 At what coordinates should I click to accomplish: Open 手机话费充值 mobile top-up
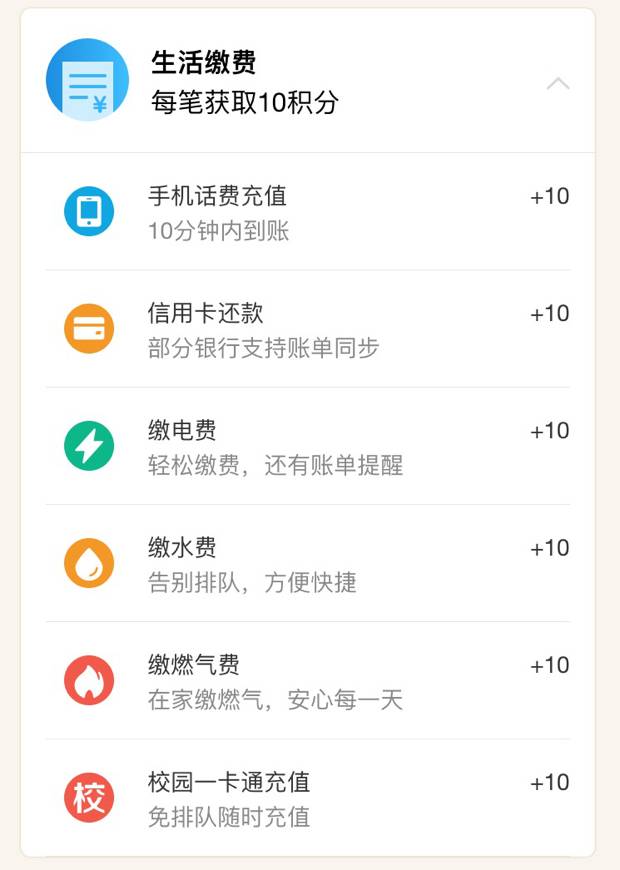[310, 212]
